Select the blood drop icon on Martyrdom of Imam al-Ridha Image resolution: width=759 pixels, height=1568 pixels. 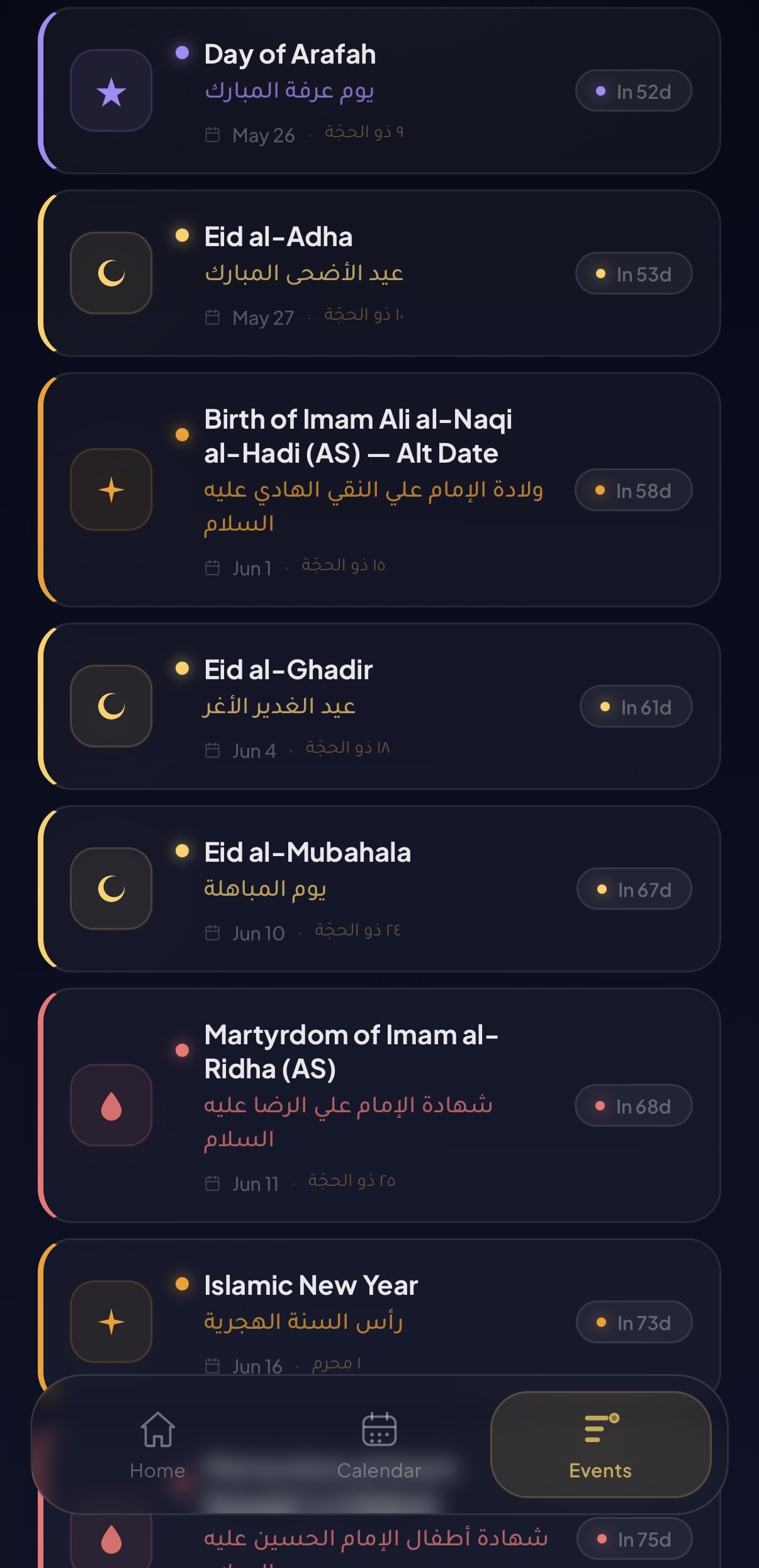tap(111, 1106)
